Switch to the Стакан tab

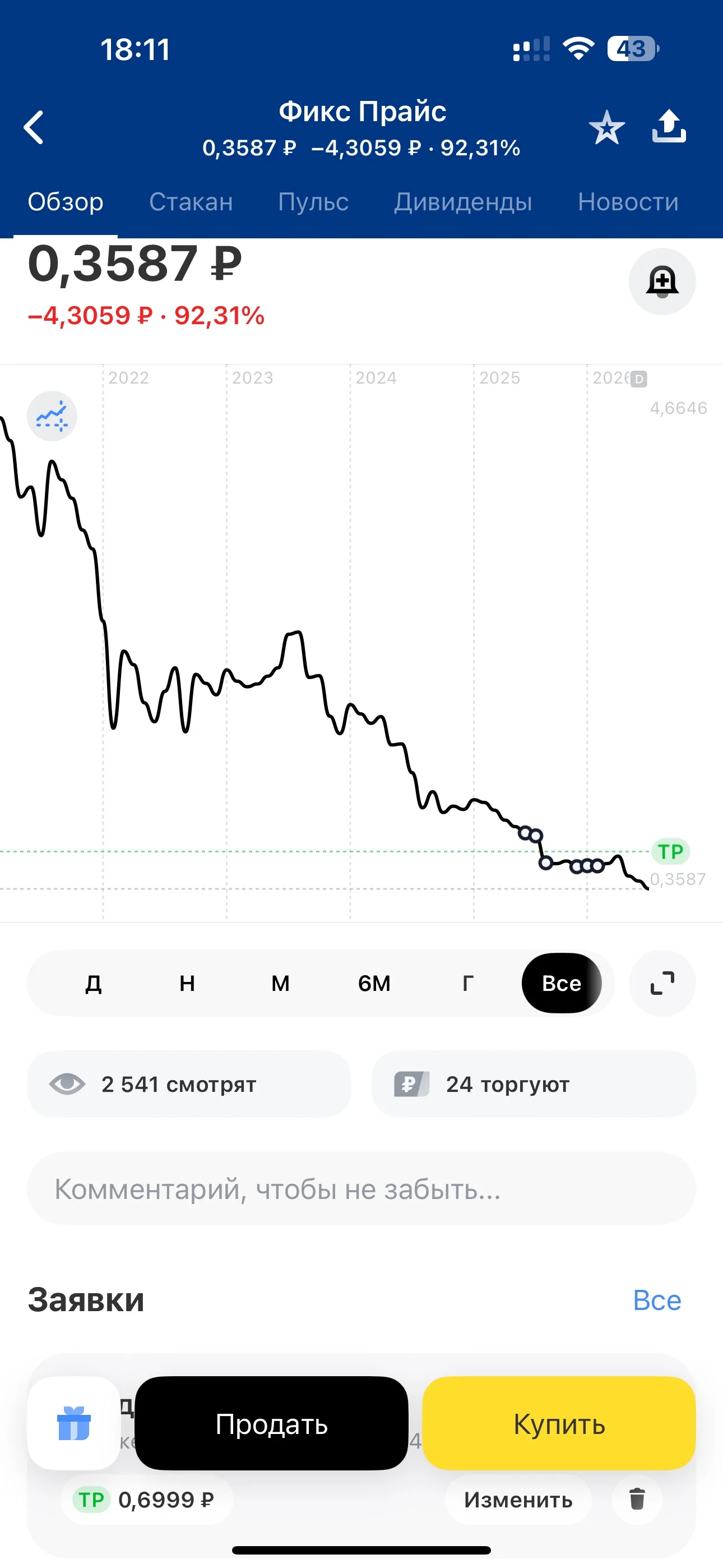click(191, 201)
